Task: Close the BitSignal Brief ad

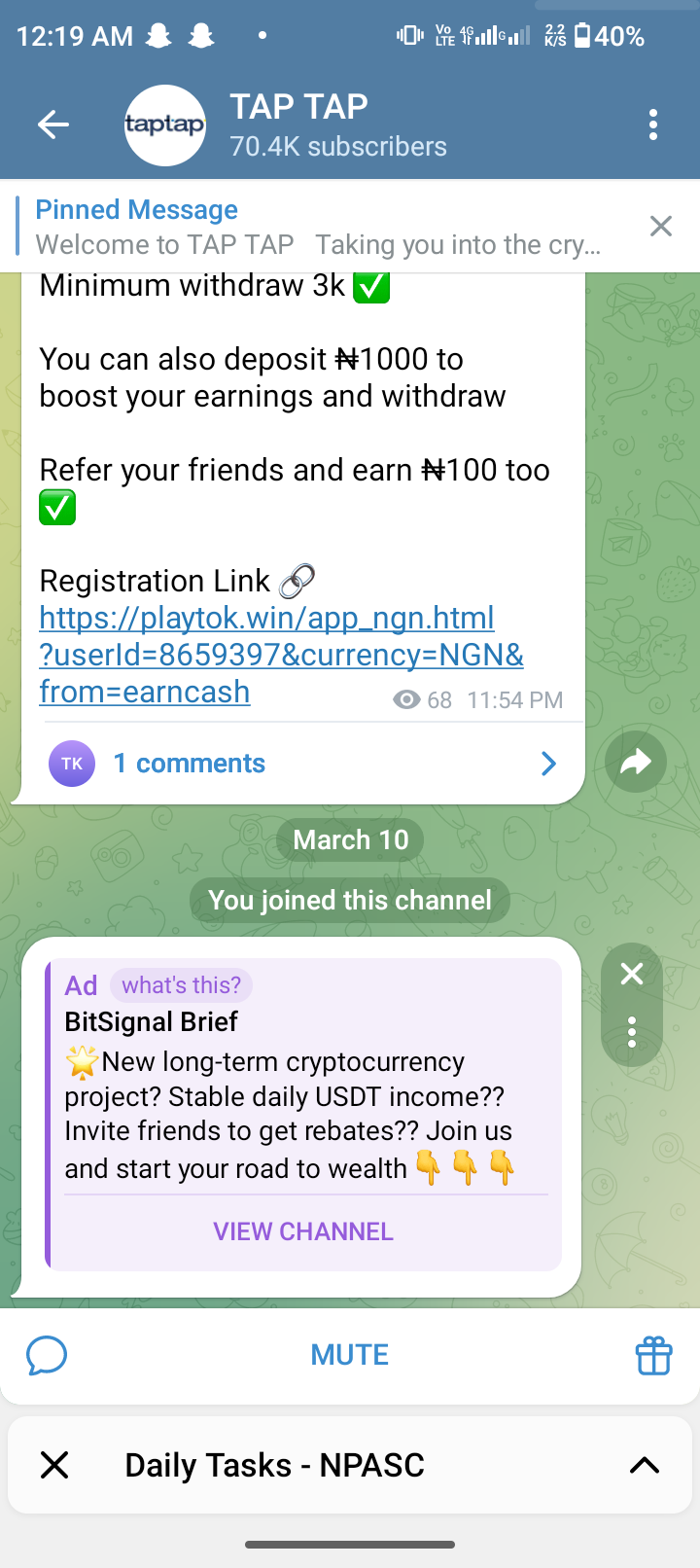Action: tap(632, 974)
